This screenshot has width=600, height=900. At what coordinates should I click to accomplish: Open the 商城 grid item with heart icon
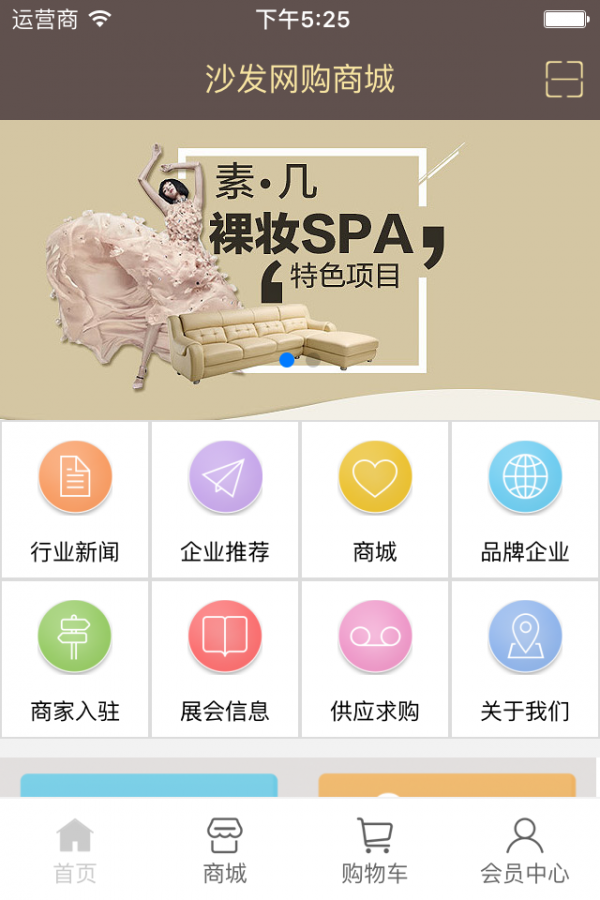[x=375, y=500]
